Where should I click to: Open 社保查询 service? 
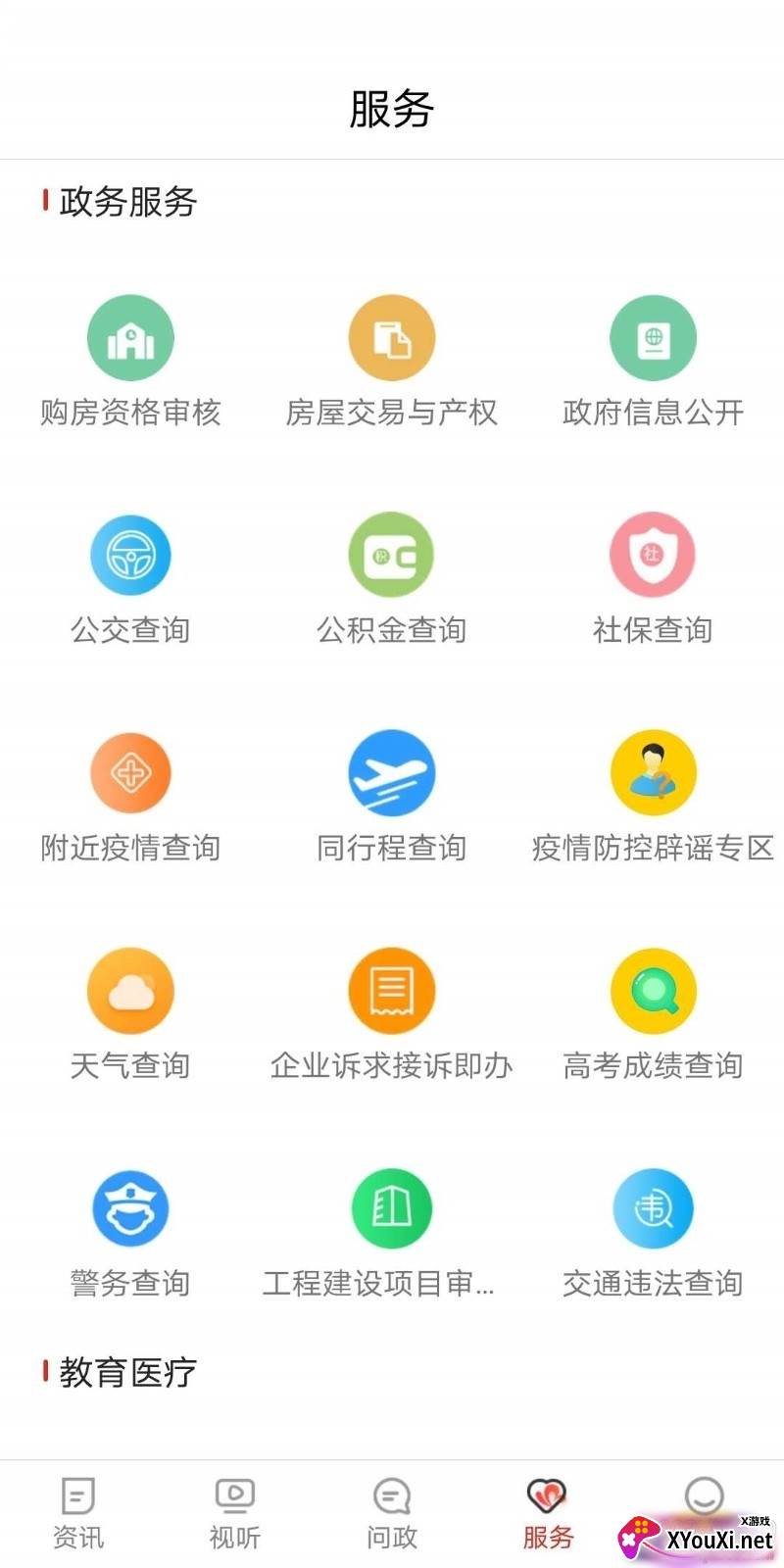[x=653, y=556]
